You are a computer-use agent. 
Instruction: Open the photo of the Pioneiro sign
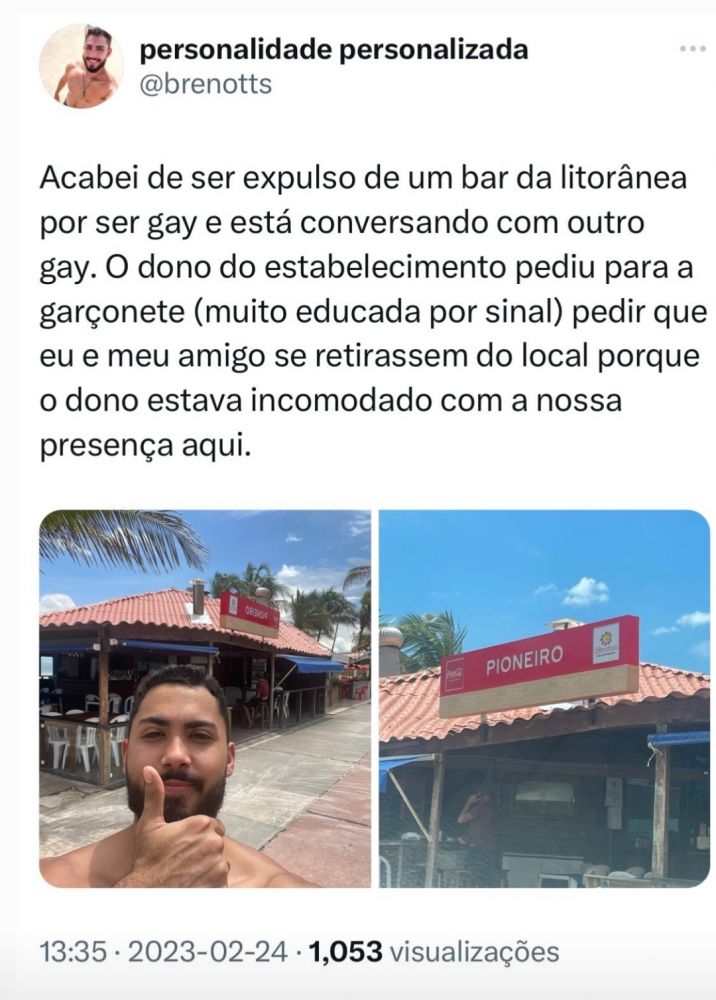click(544, 698)
